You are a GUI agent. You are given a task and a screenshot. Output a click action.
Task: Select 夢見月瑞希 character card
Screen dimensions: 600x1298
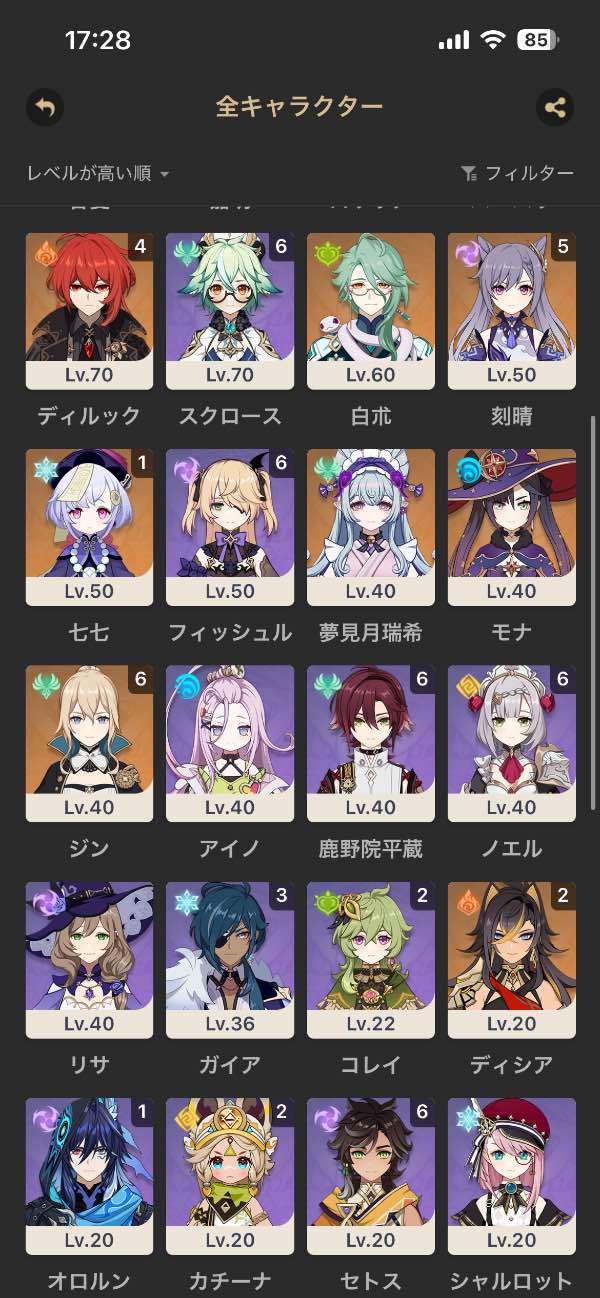tap(371, 527)
